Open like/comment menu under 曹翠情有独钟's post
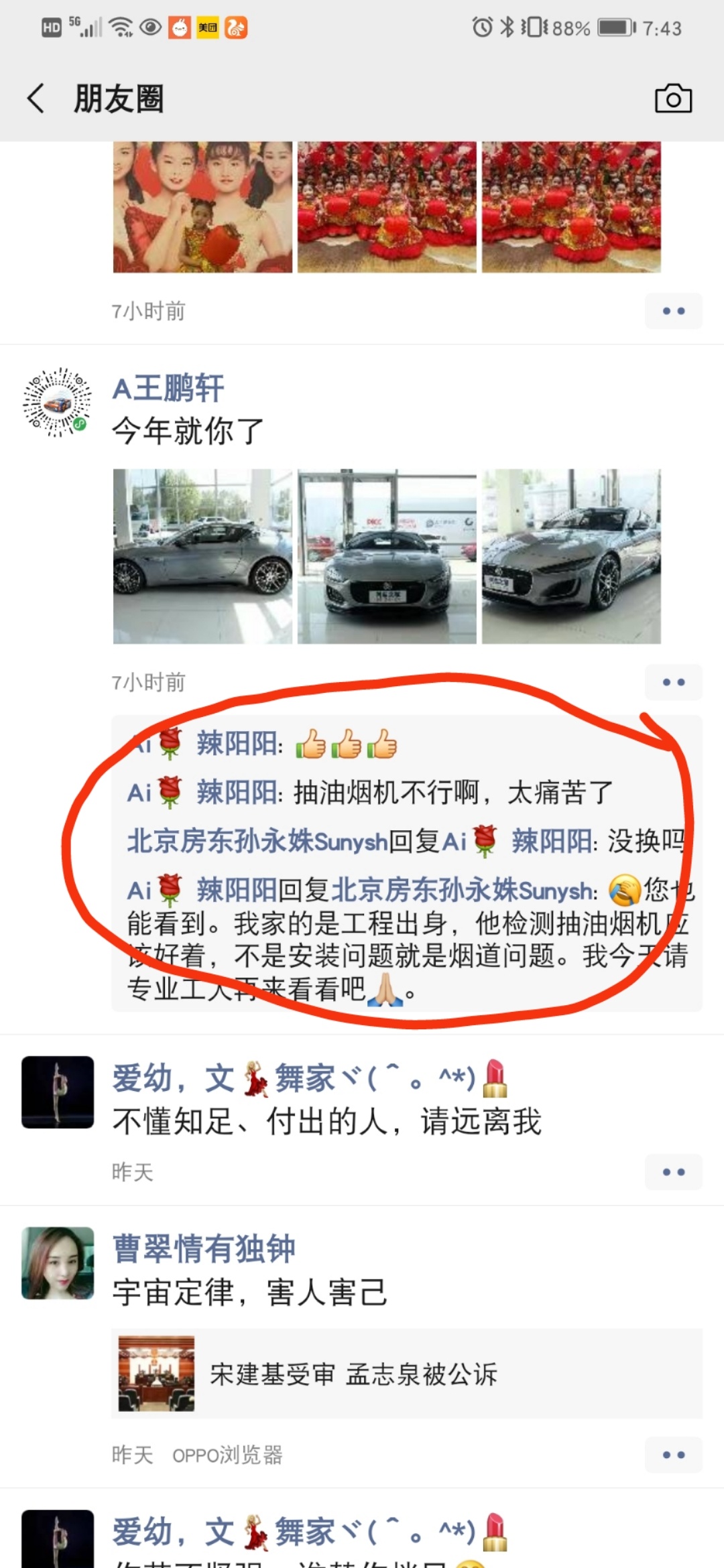Screen dimensions: 724x1568 tap(673, 1455)
